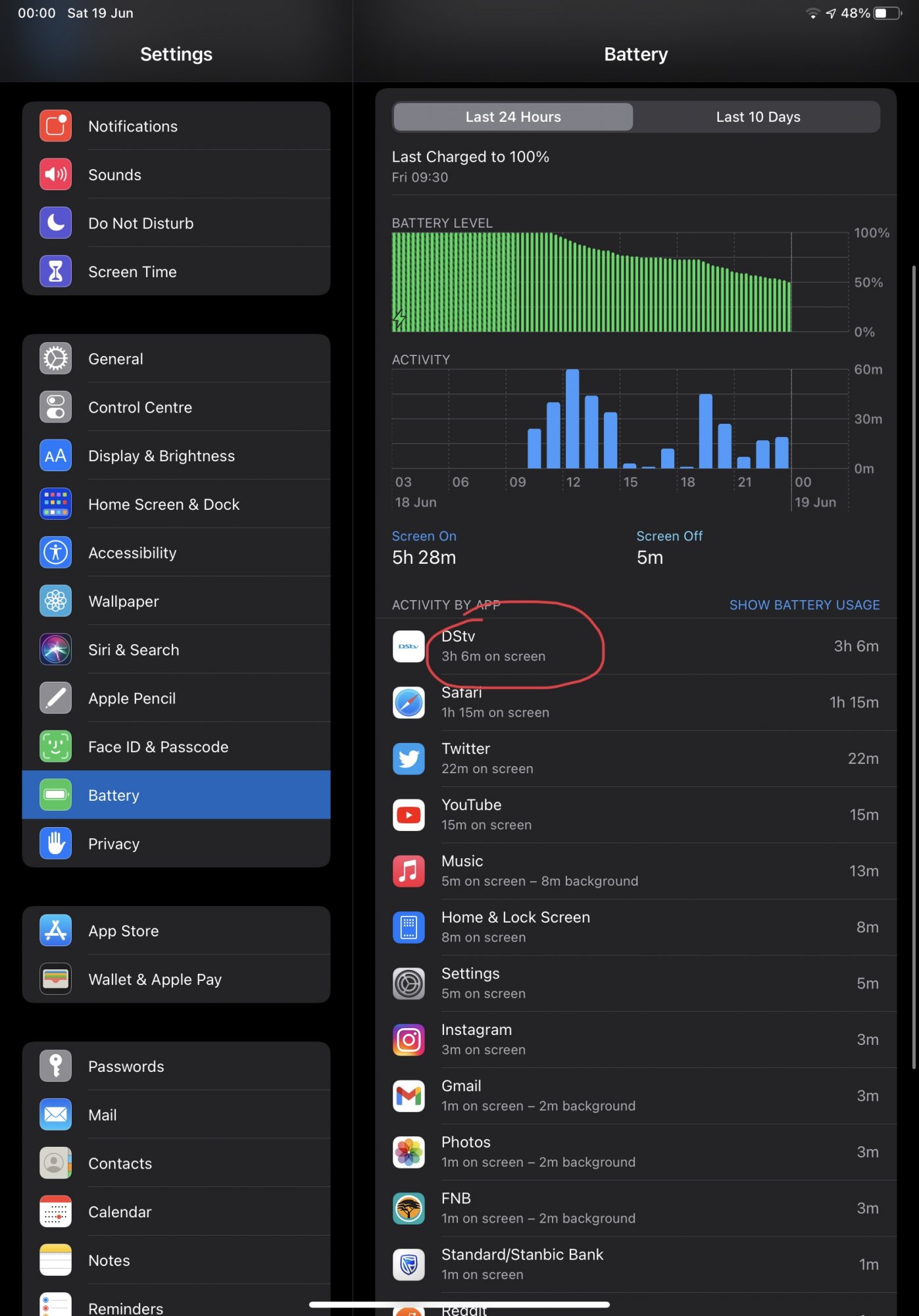Open Passwords settings
This screenshot has height=1316, width=919.
176,1066
